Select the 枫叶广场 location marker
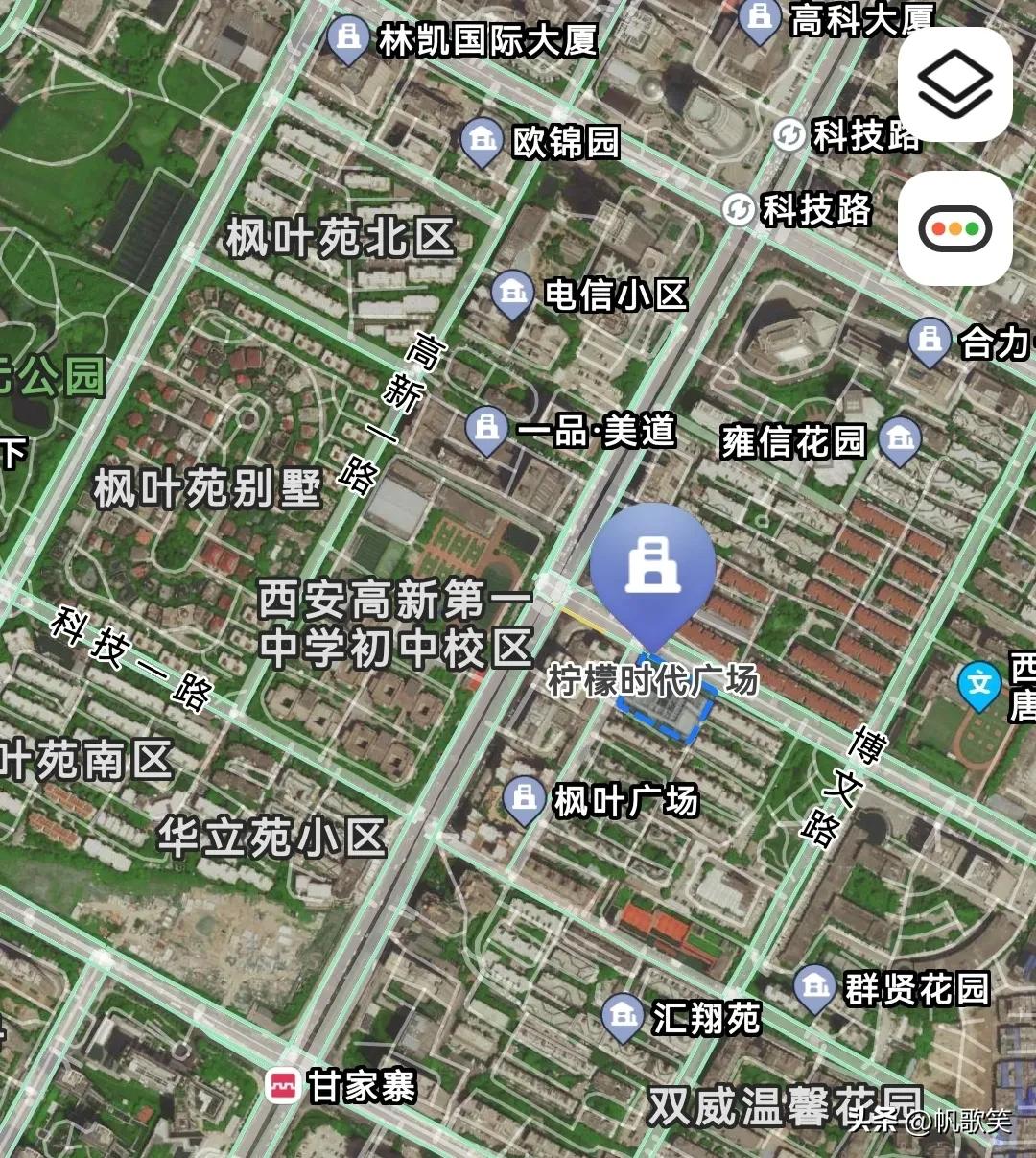This screenshot has width=1036, height=1158. tap(525, 797)
